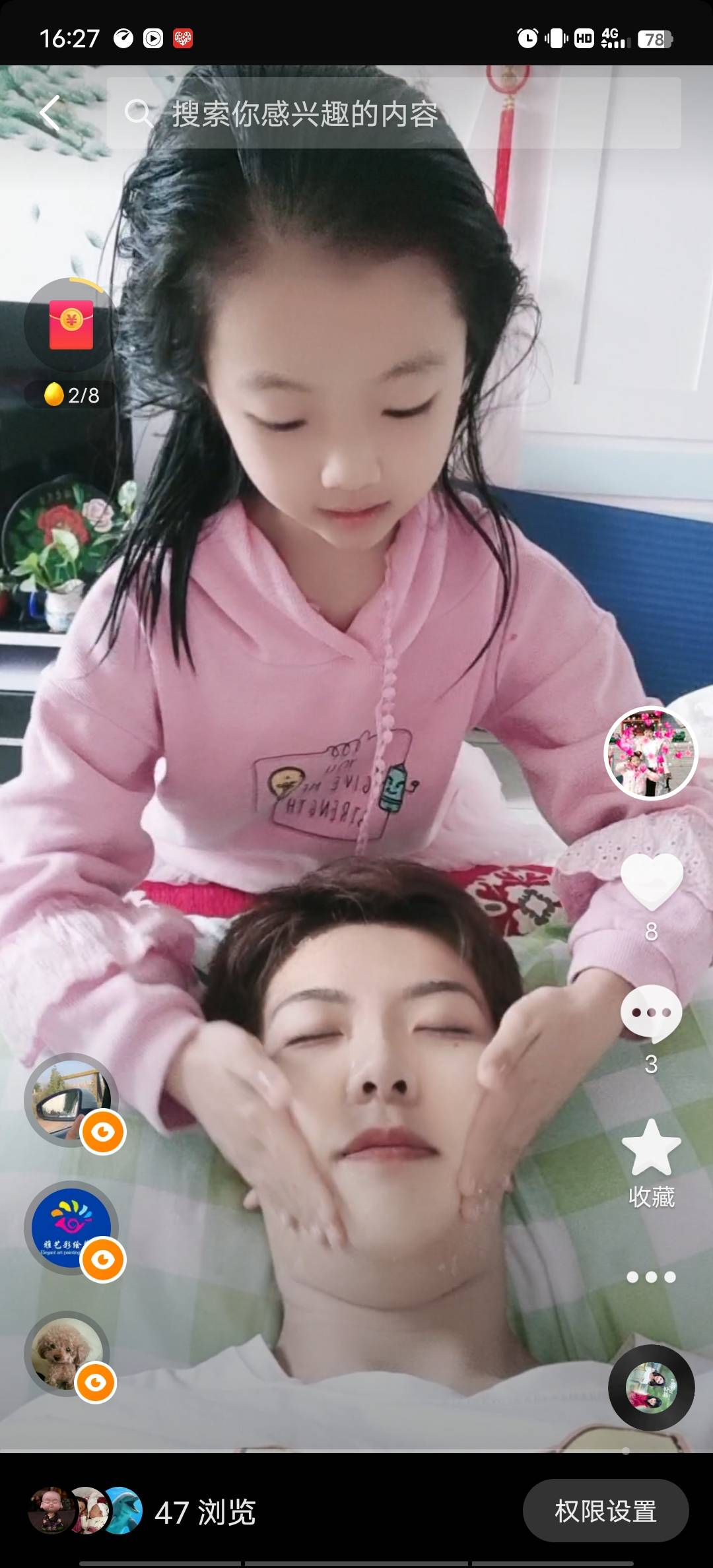Open viewer avatar with car mirror photo
This screenshot has height=1568, width=713.
pyautogui.click(x=71, y=1100)
